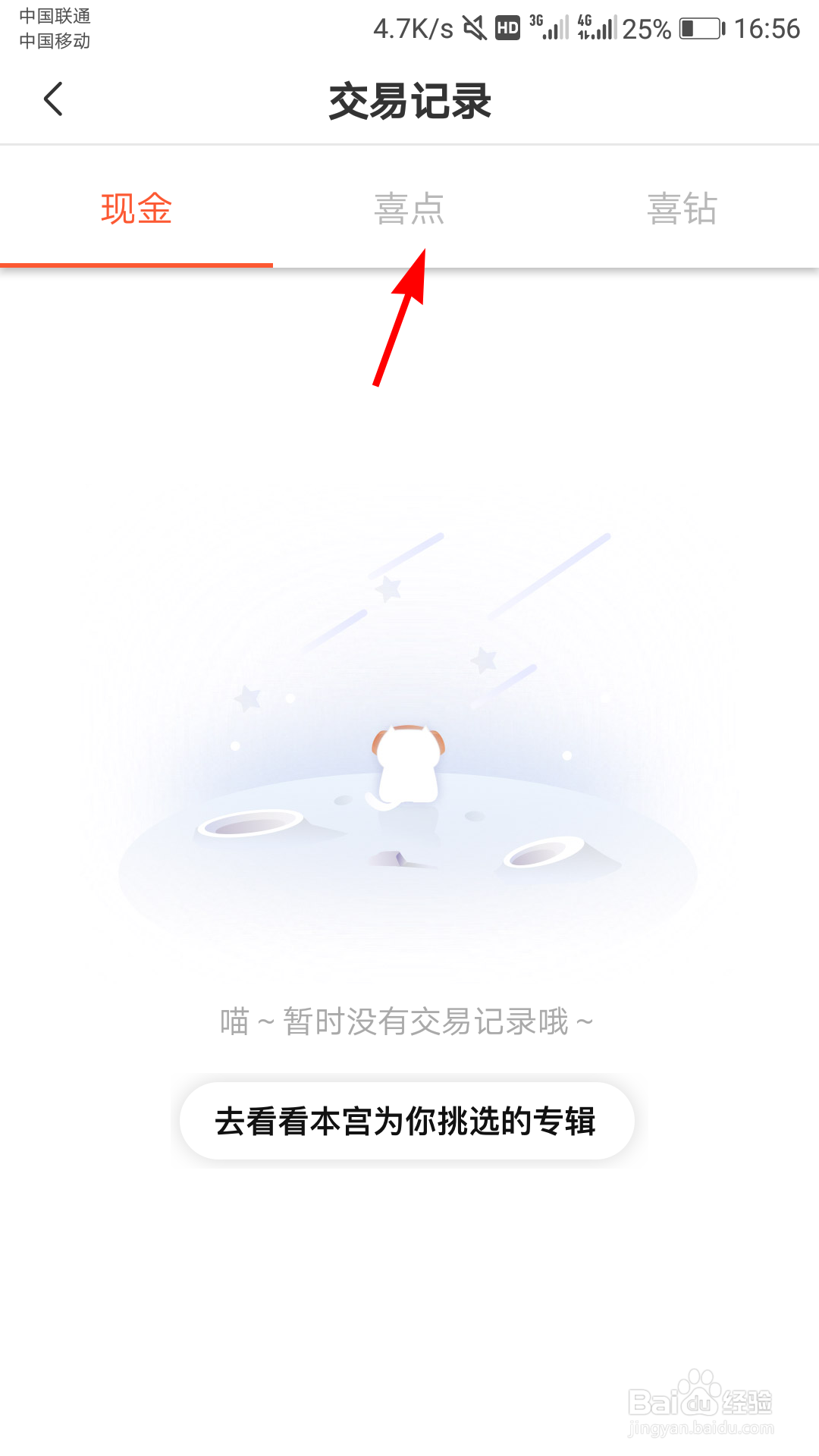Switch to the 喜点 tab
This screenshot has width=819, height=1456.
click(409, 209)
